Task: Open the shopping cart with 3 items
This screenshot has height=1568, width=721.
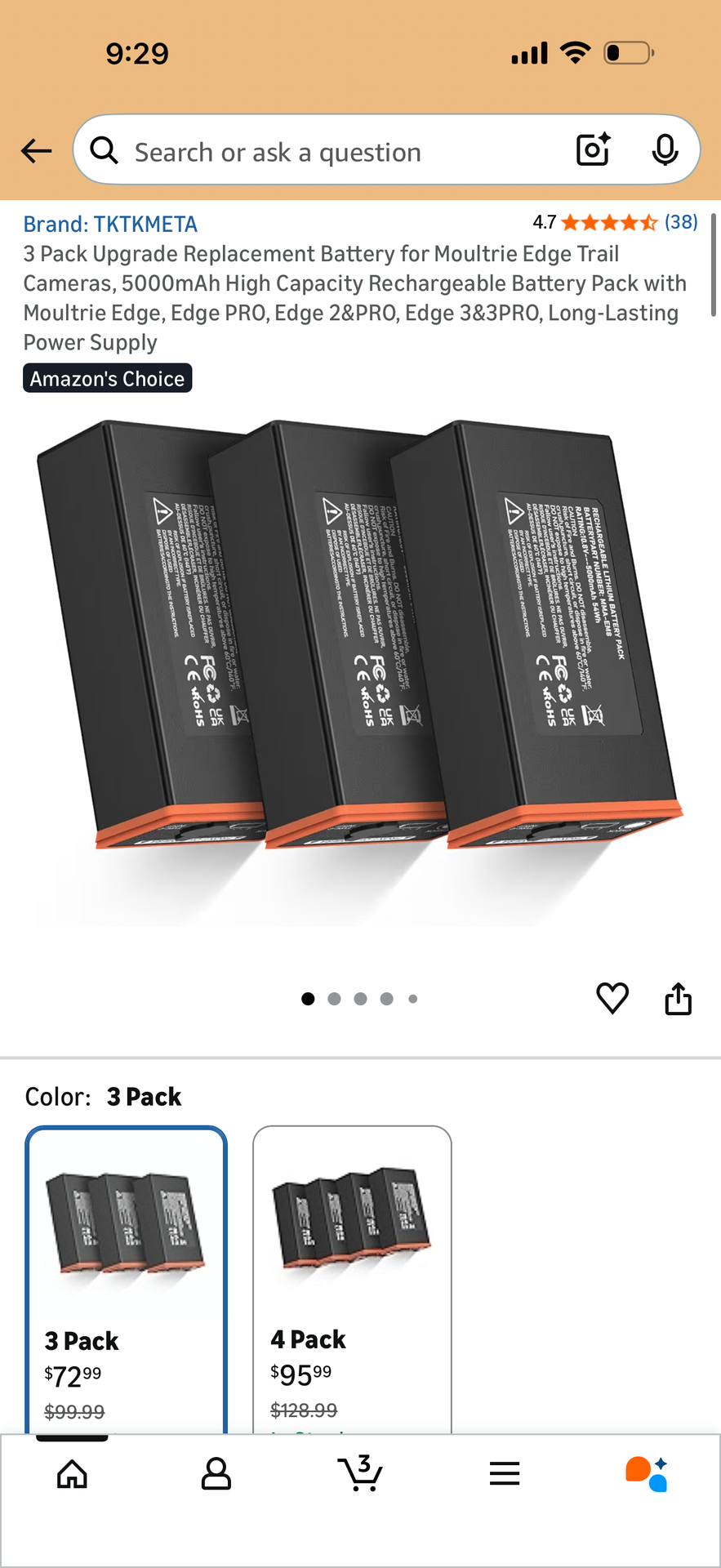Action: [x=360, y=1474]
